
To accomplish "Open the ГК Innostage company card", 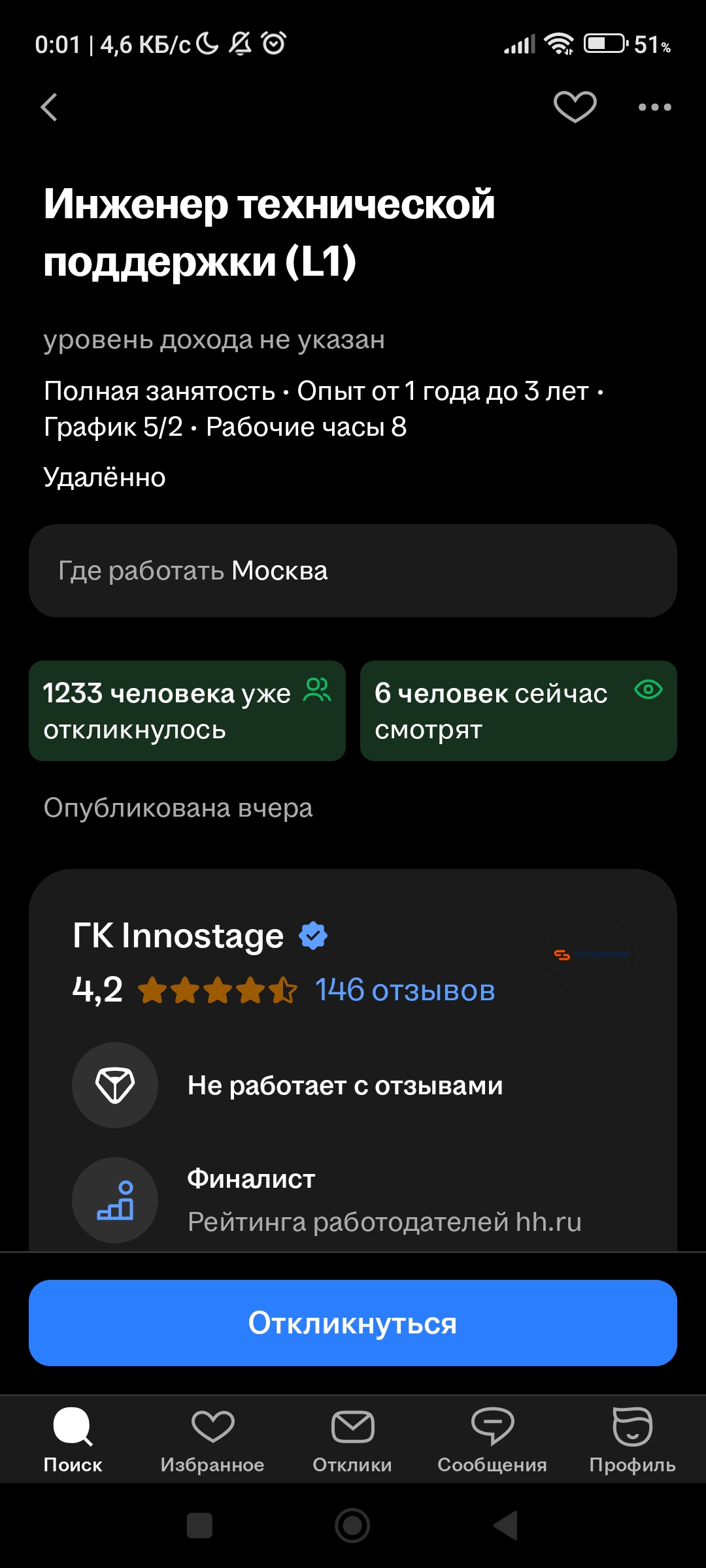I will 178,936.
